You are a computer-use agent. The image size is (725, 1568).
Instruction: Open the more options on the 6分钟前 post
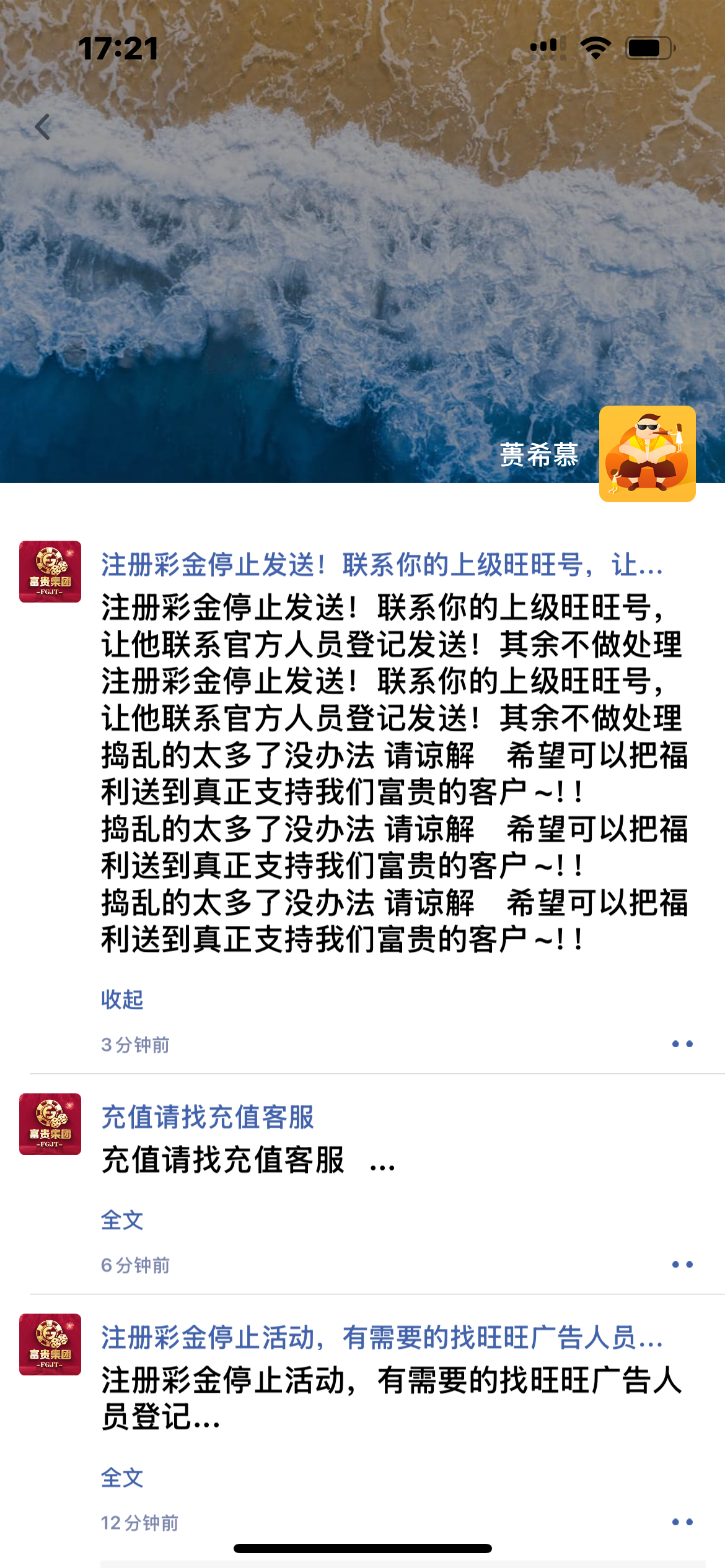[x=682, y=1265]
